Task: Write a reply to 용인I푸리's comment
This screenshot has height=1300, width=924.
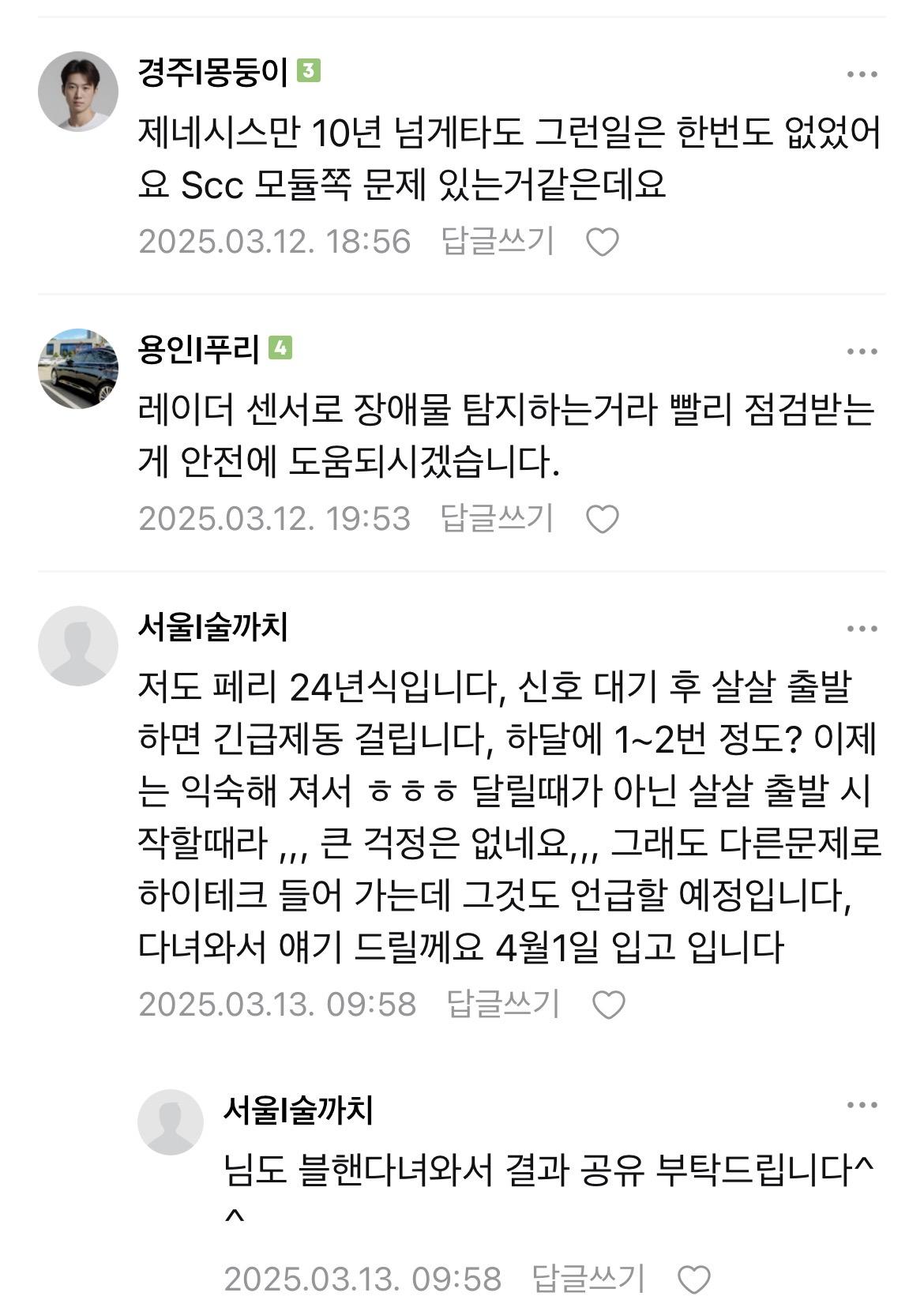Action: [x=498, y=518]
